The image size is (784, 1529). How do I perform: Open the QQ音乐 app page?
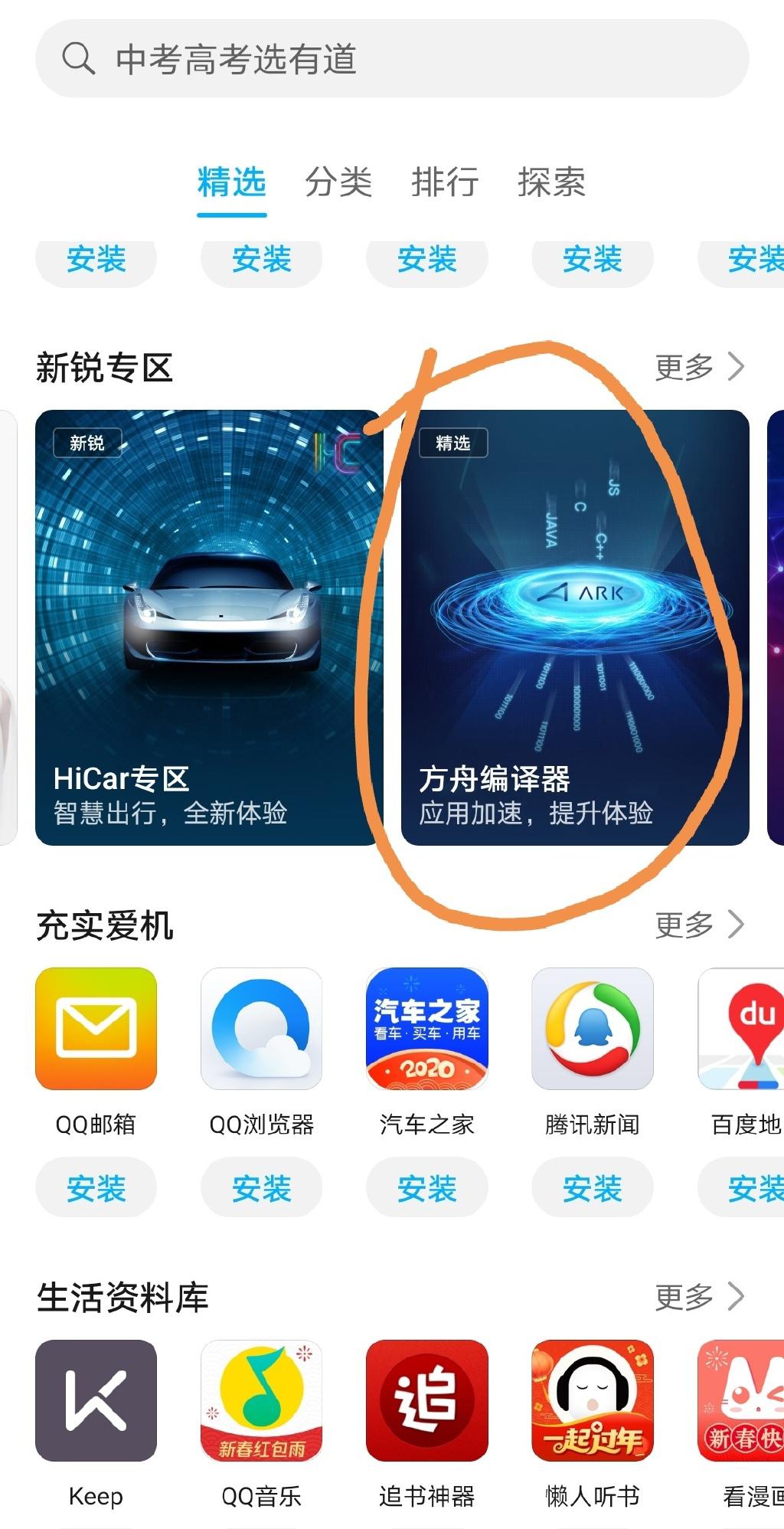261,1400
